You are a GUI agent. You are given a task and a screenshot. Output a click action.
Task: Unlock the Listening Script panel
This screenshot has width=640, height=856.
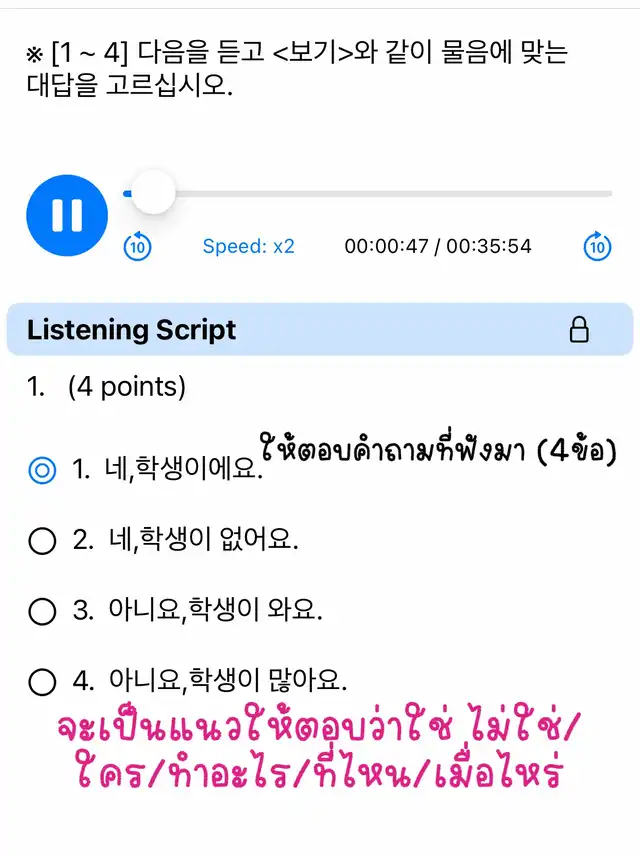click(x=578, y=330)
